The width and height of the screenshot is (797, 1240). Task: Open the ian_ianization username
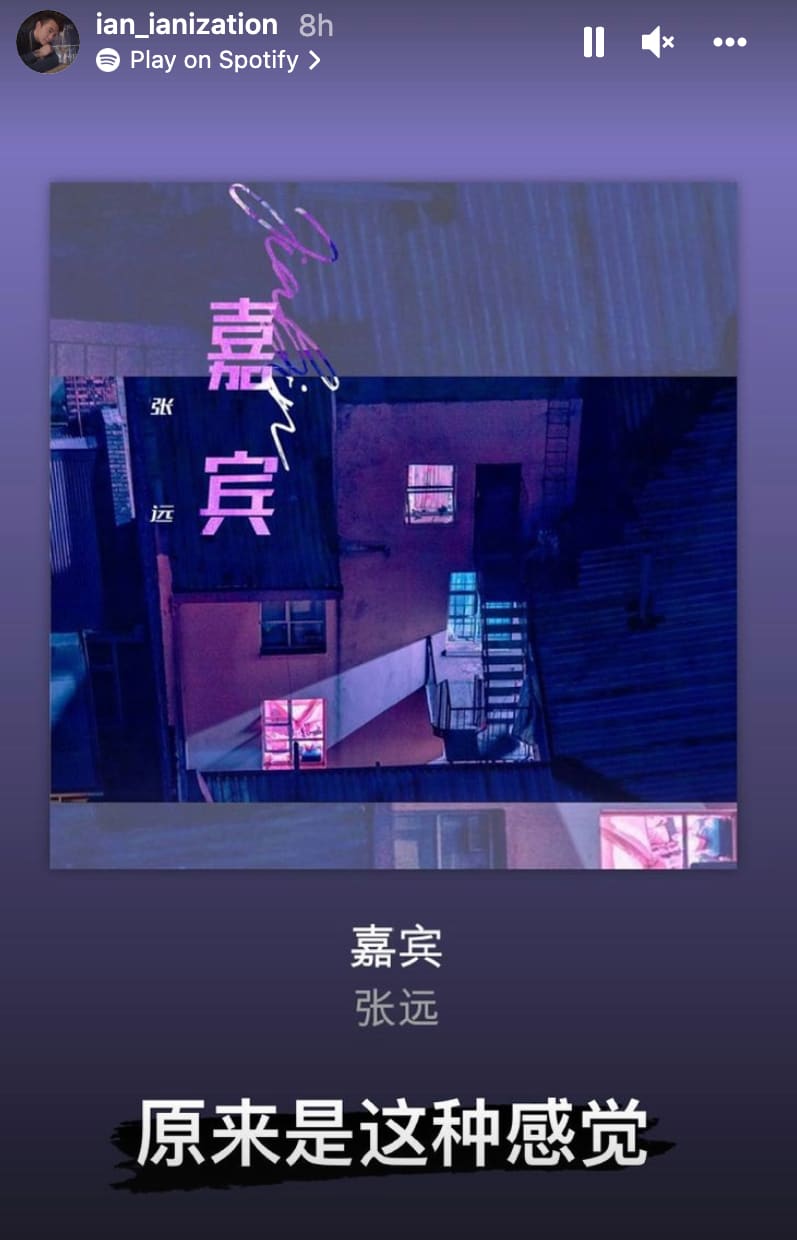click(186, 25)
